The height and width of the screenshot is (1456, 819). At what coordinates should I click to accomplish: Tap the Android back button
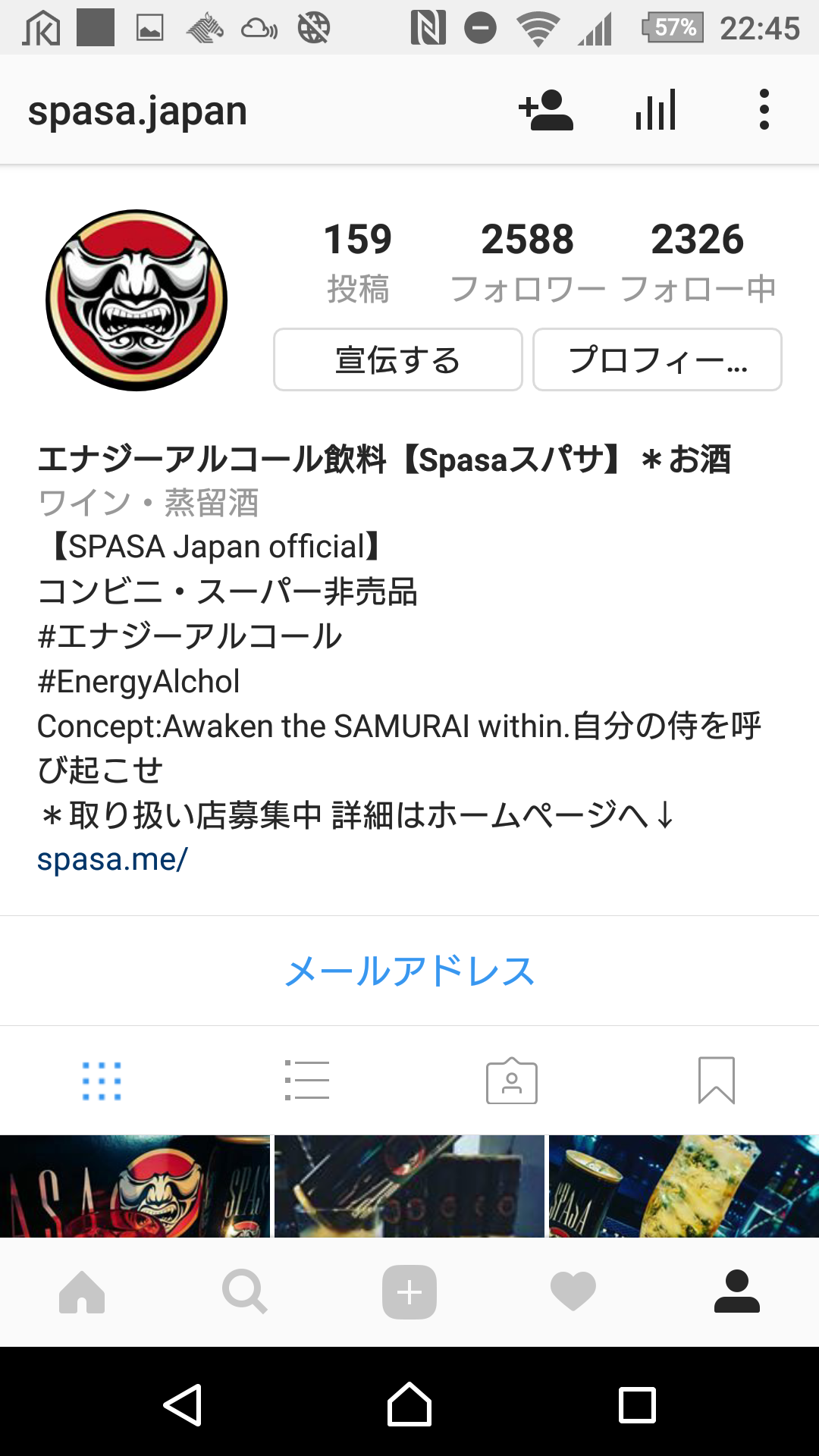[x=183, y=1405]
